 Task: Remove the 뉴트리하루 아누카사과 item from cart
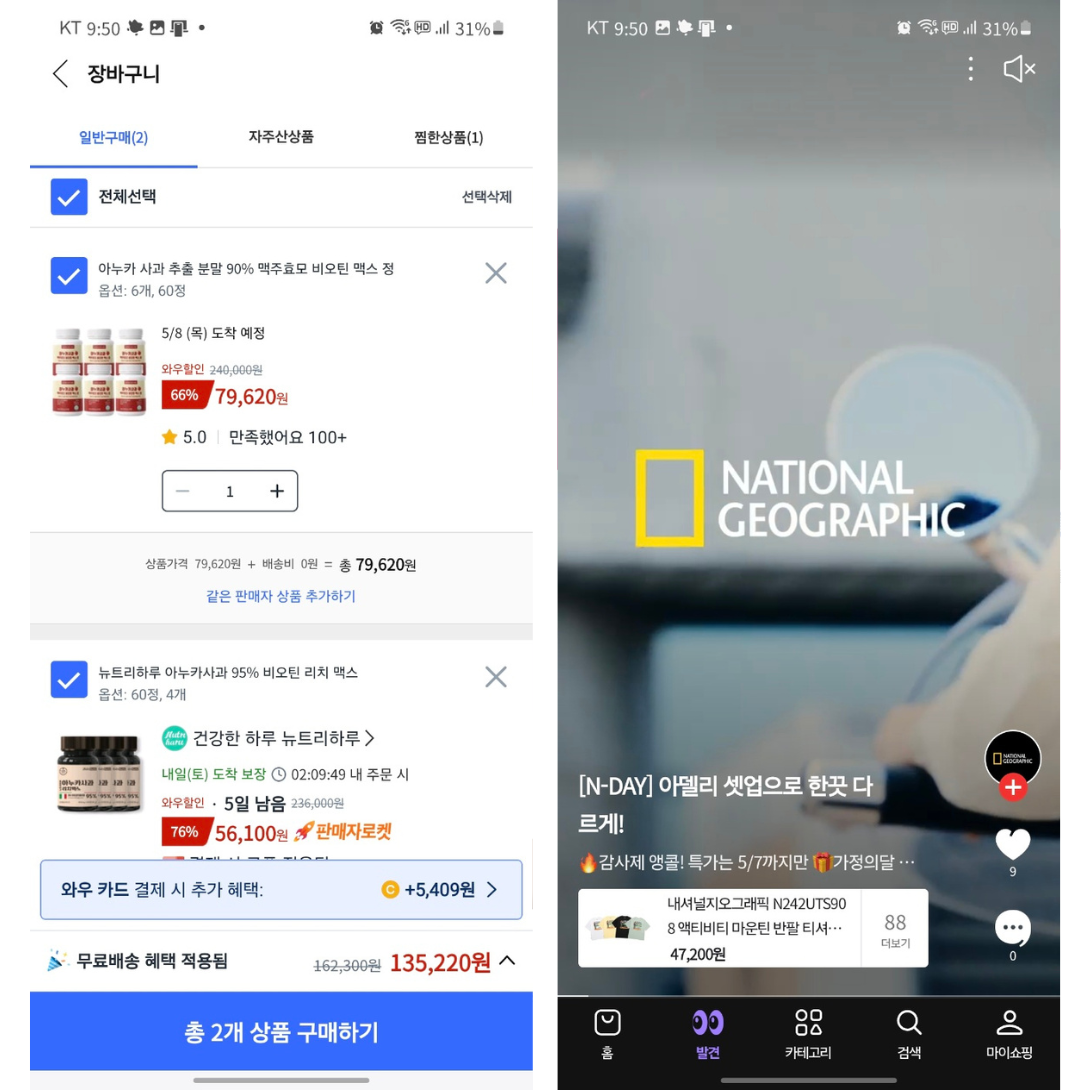tap(496, 676)
